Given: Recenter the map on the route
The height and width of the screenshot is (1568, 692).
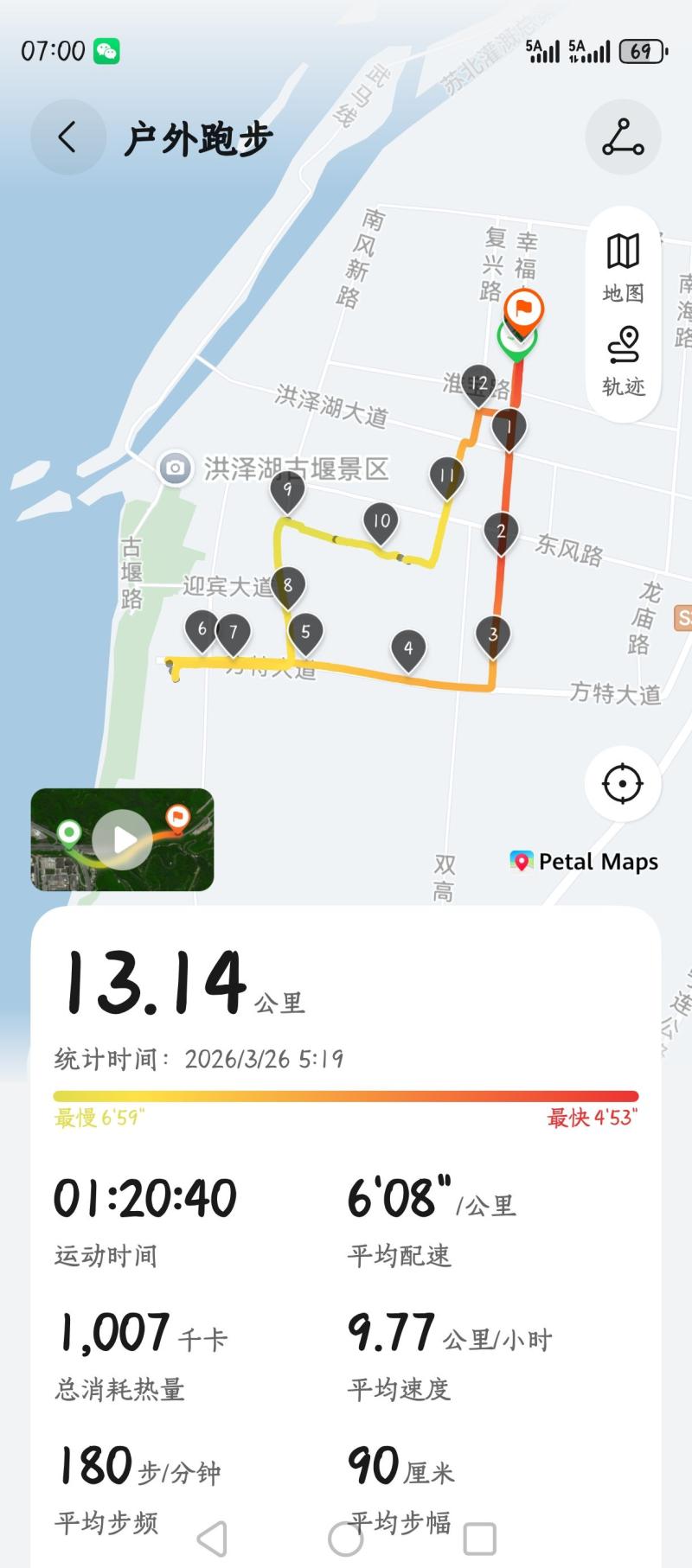Looking at the screenshot, I should coord(623,784).
